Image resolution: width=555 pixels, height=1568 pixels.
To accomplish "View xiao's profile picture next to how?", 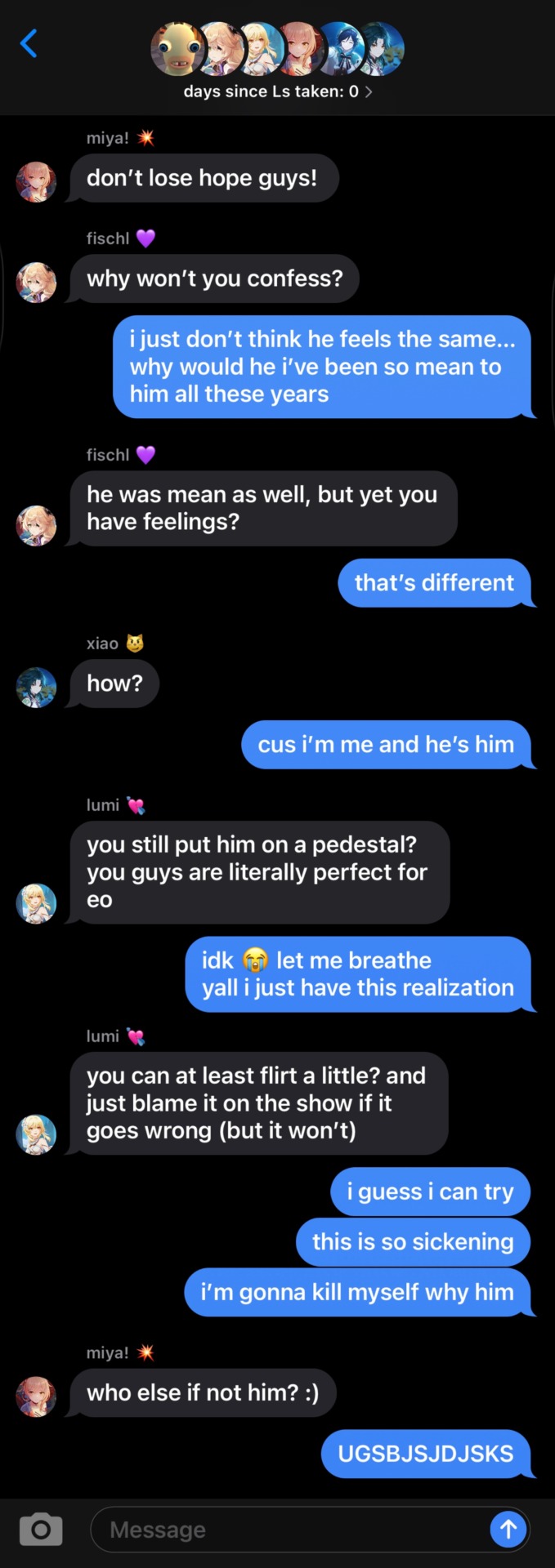I will point(36,687).
